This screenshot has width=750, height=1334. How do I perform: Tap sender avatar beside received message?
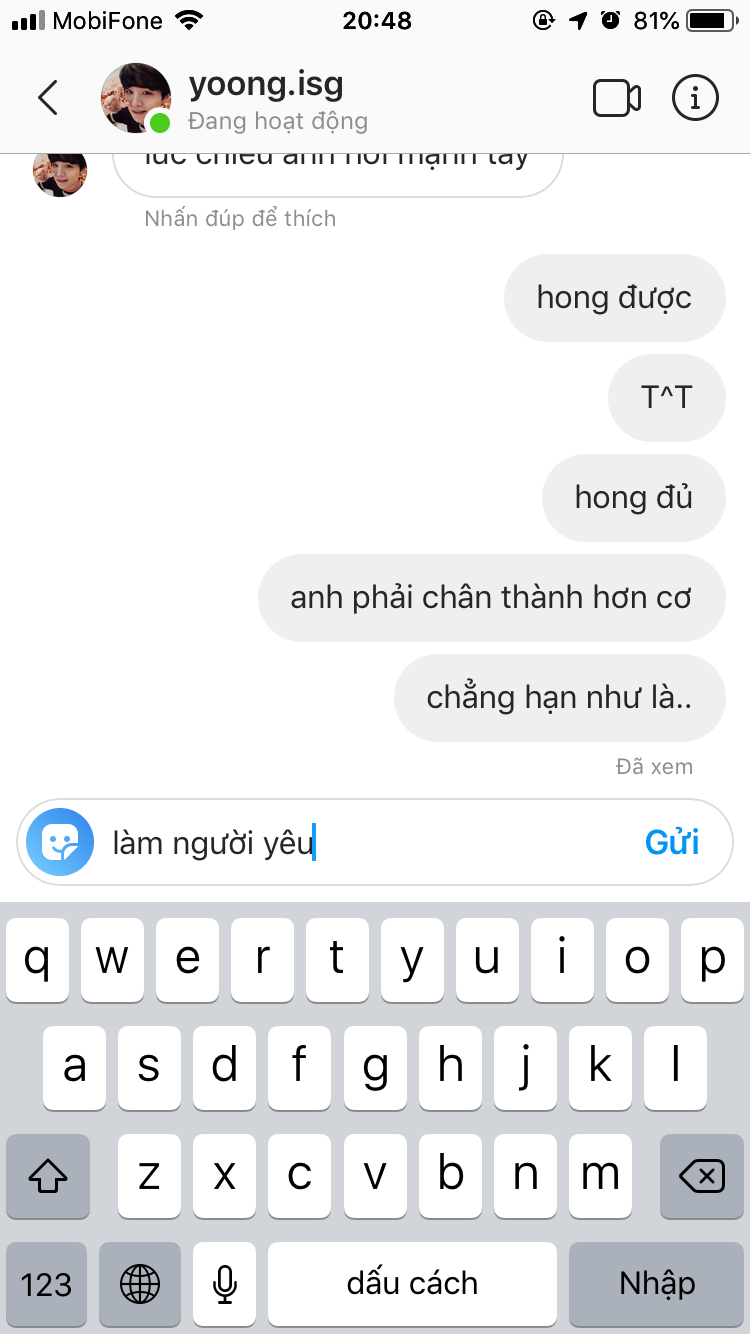(60, 172)
